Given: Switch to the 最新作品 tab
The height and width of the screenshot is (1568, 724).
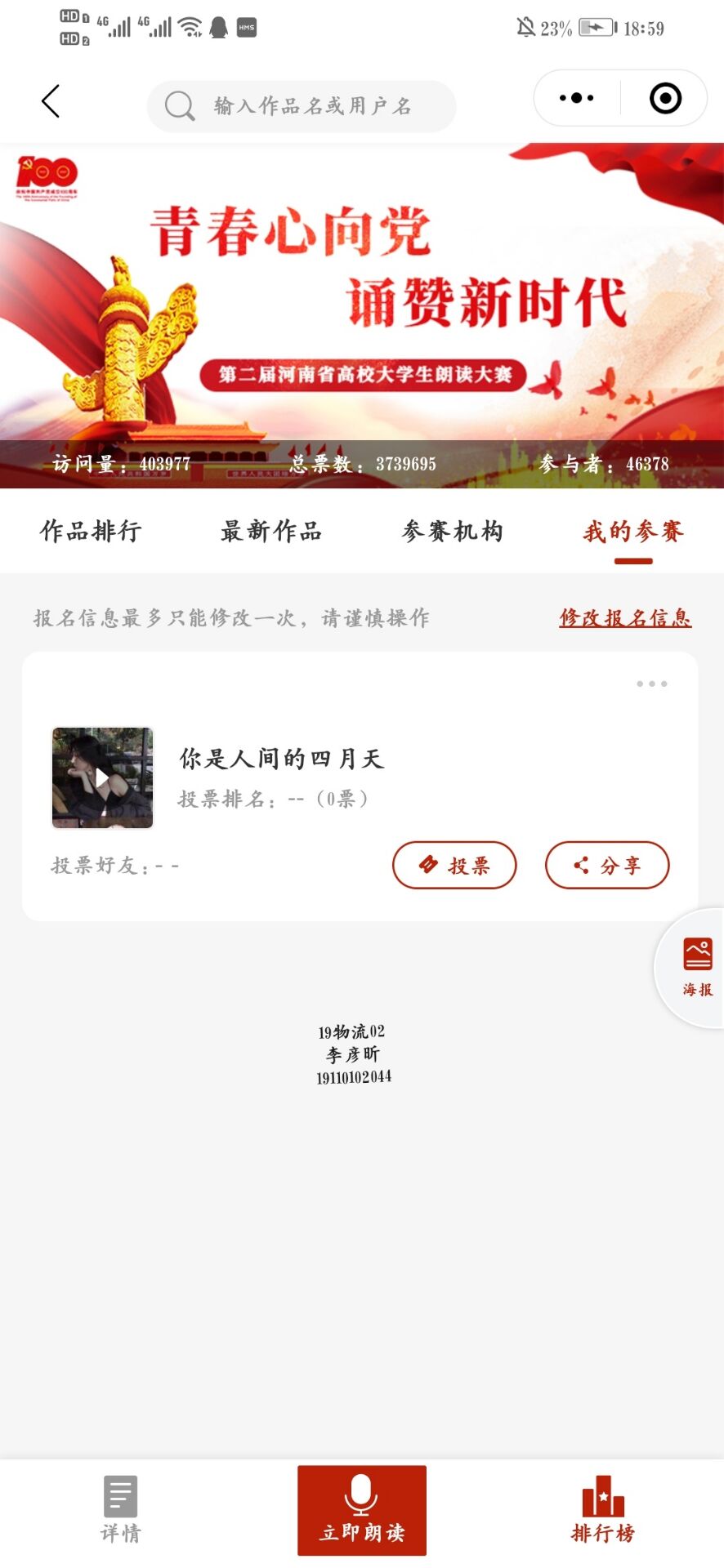Looking at the screenshot, I should [x=271, y=532].
